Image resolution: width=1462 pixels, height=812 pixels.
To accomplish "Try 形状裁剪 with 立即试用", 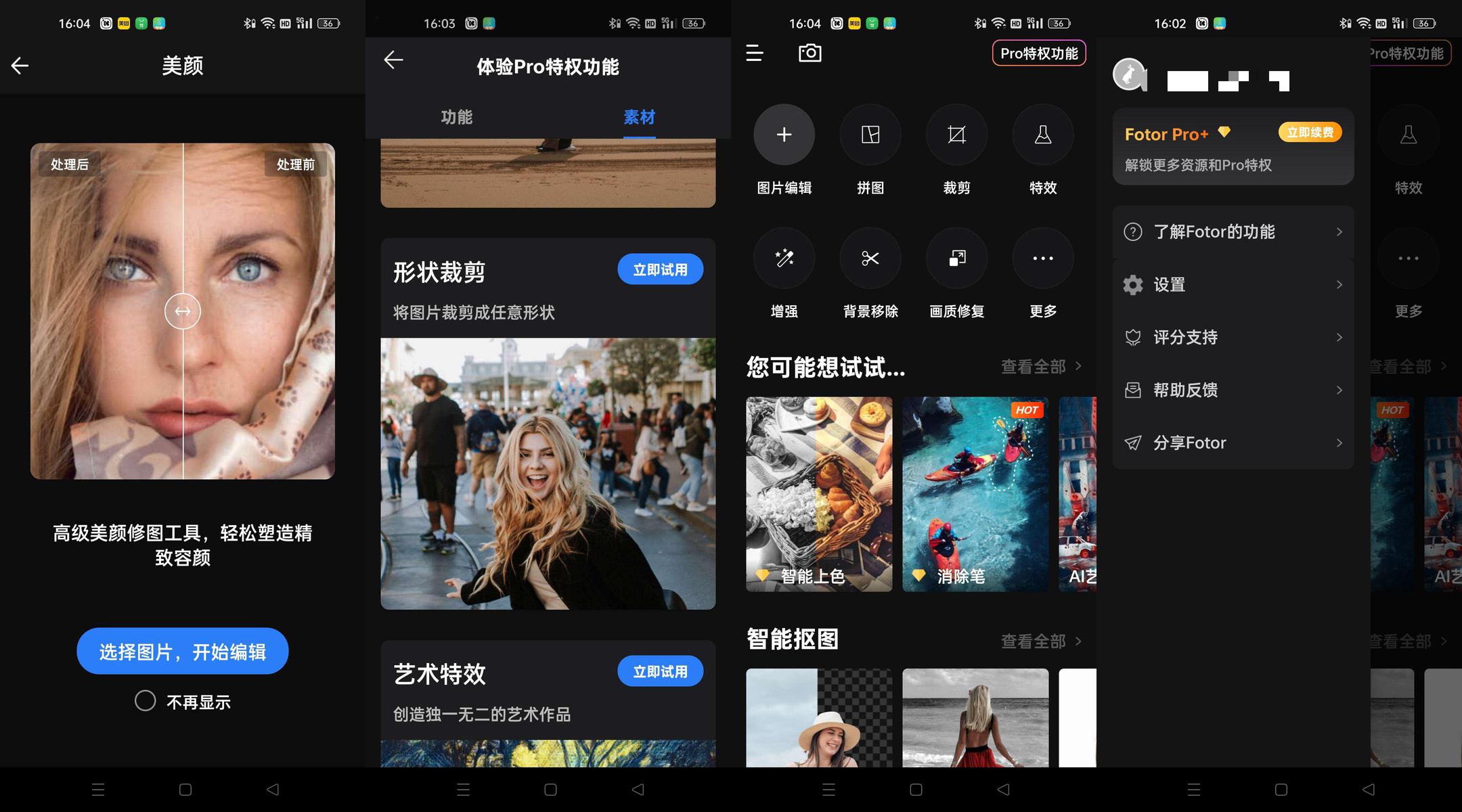I will [x=660, y=269].
